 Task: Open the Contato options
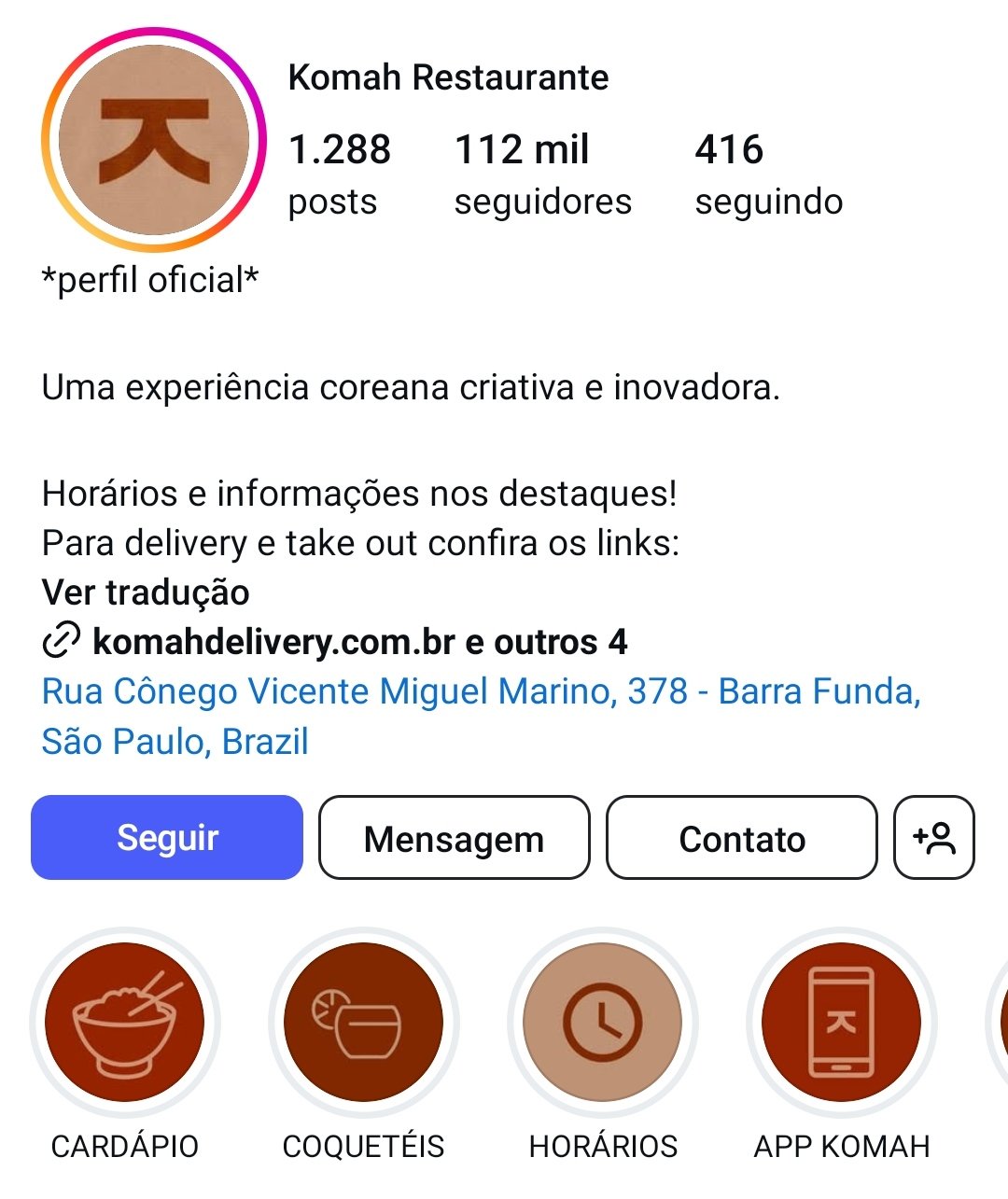coord(742,838)
